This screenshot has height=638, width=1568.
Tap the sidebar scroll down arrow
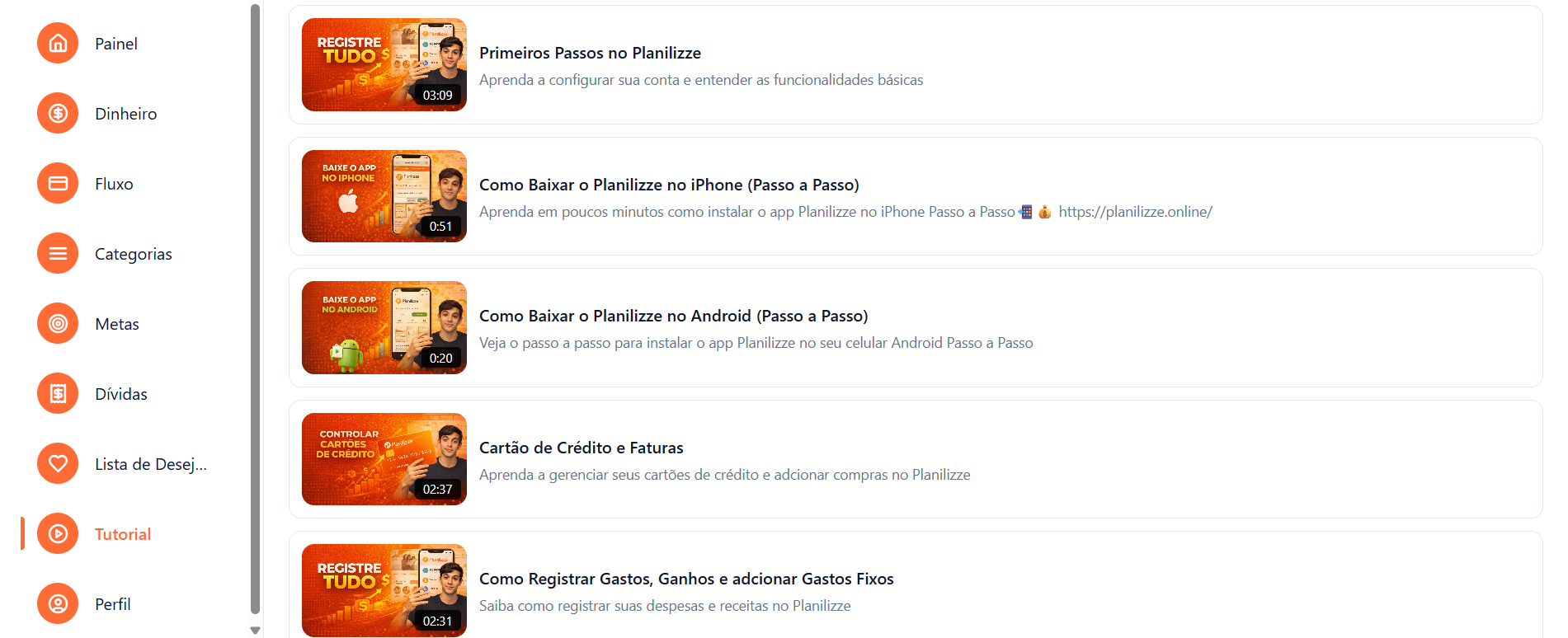tap(255, 631)
